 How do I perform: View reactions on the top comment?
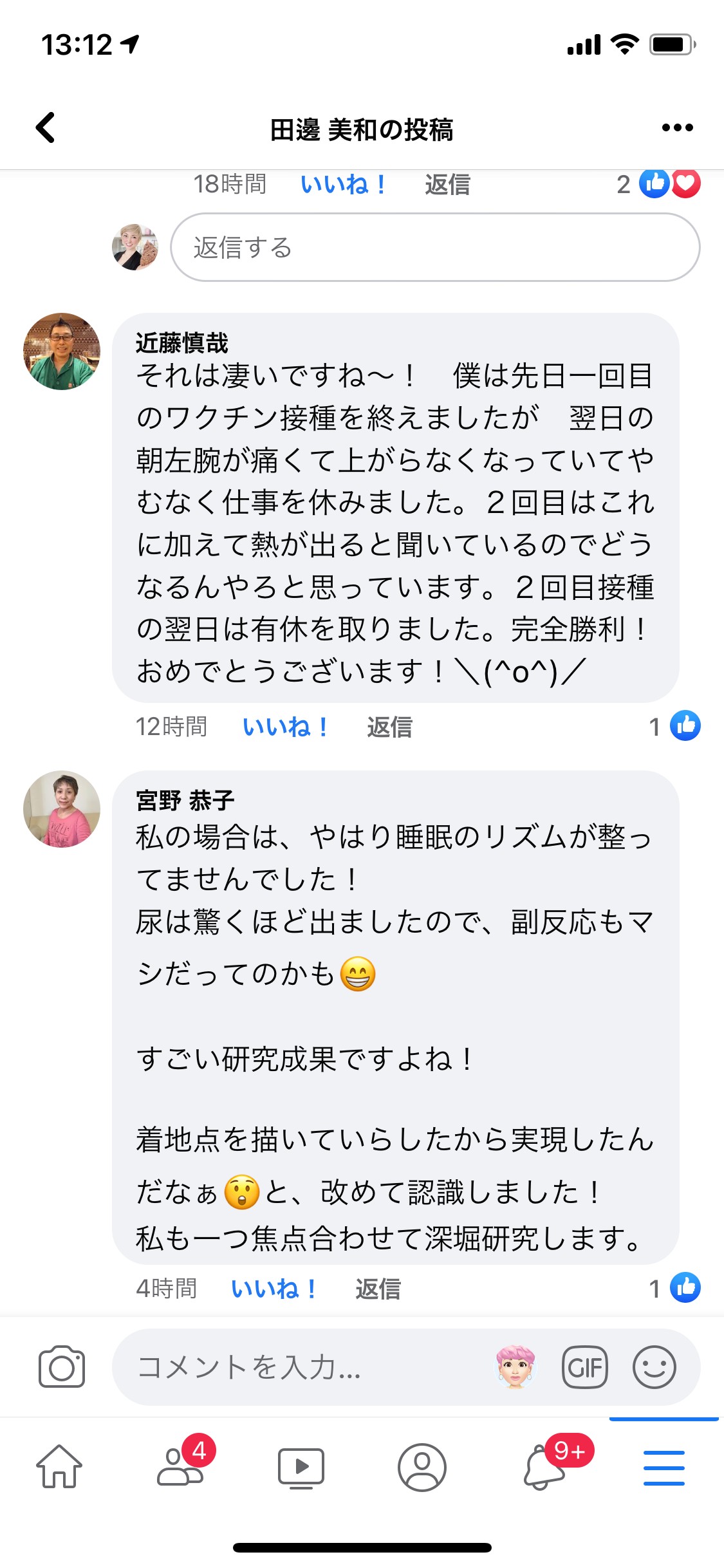click(x=656, y=185)
